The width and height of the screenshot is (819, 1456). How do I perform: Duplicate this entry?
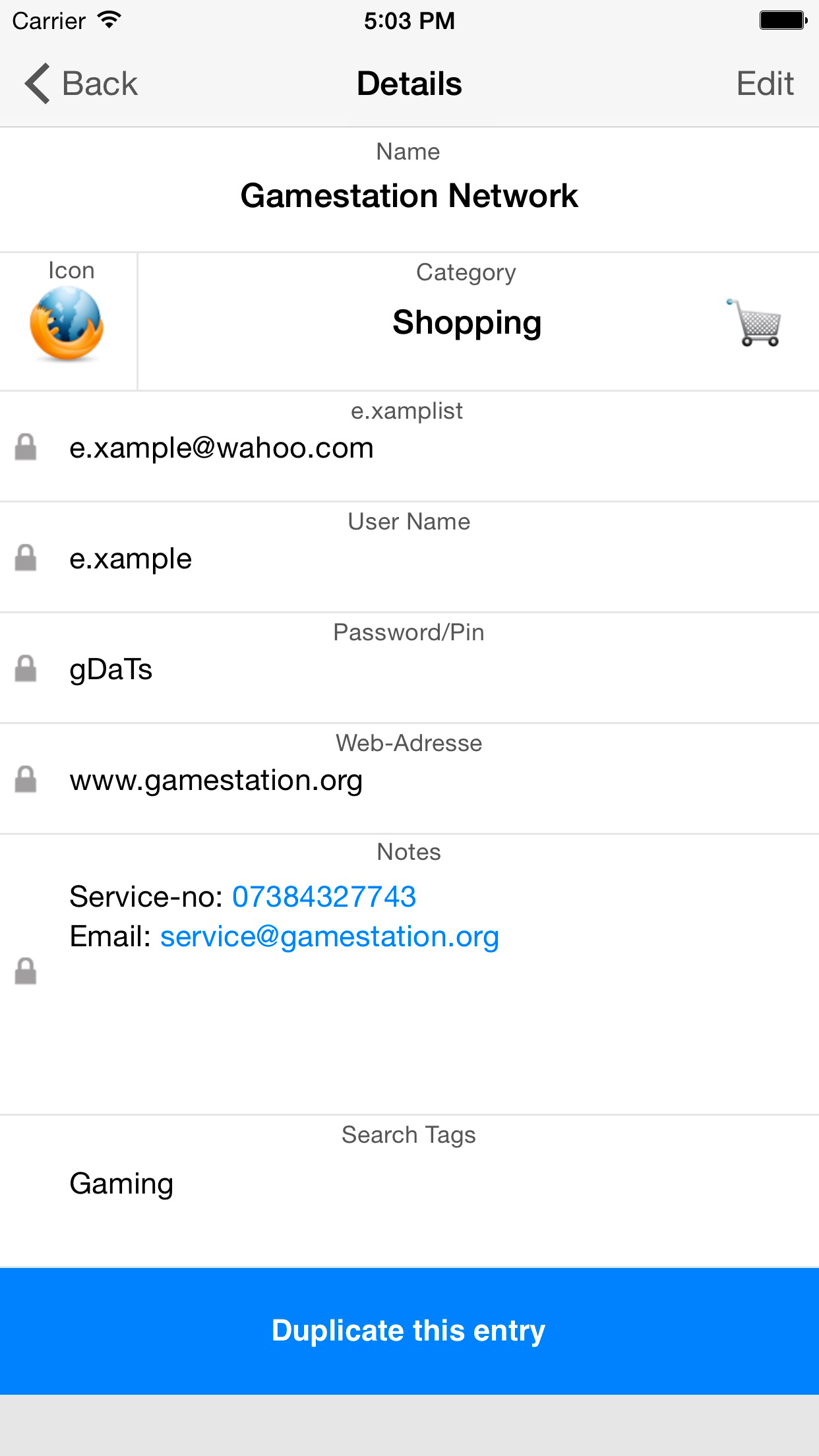pos(409,1330)
